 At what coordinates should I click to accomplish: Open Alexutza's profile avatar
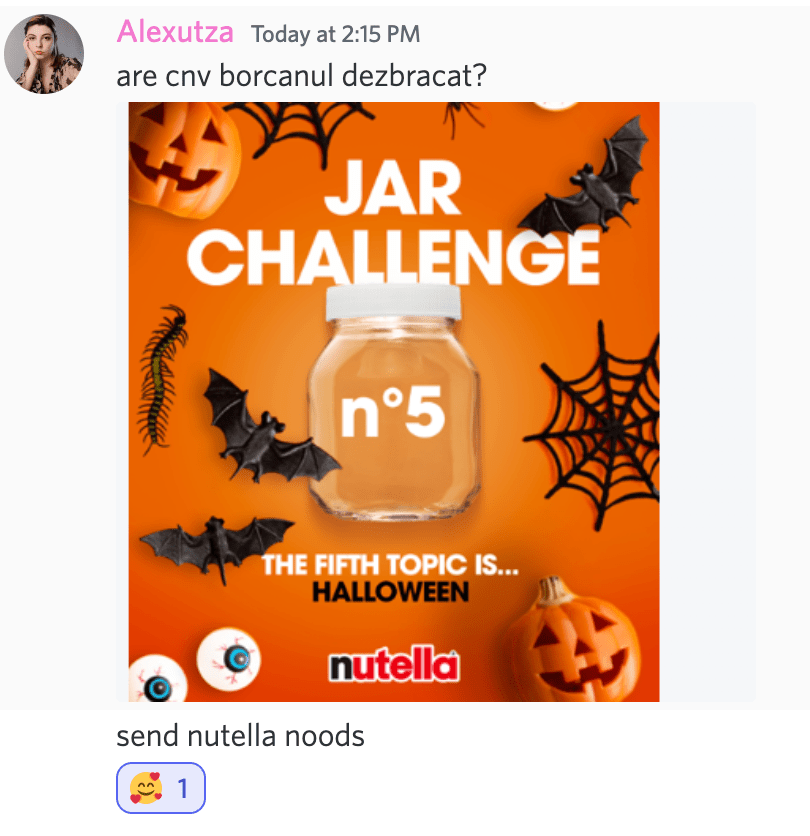(x=43, y=53)
